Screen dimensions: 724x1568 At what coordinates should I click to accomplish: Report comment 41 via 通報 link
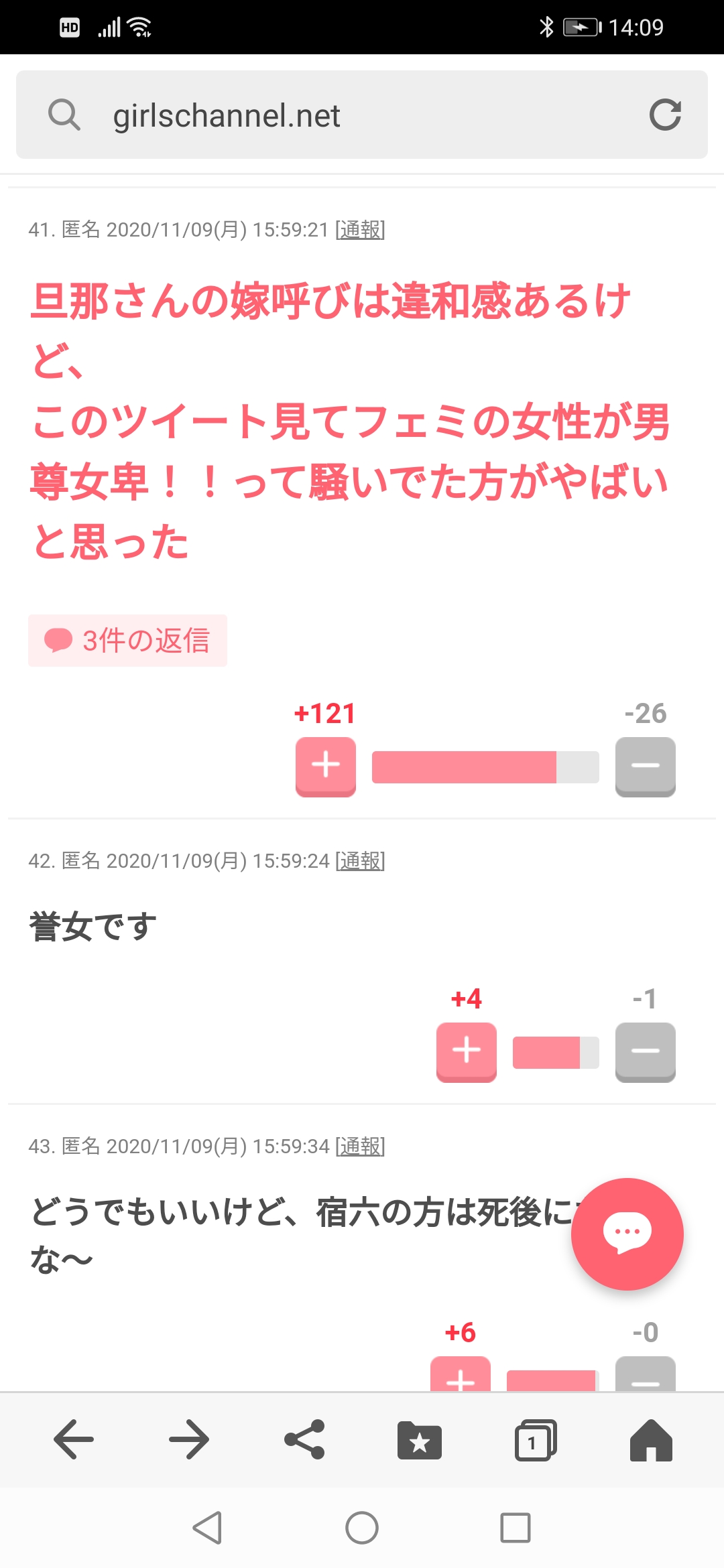pyautogui.click(x=360, y=230)
